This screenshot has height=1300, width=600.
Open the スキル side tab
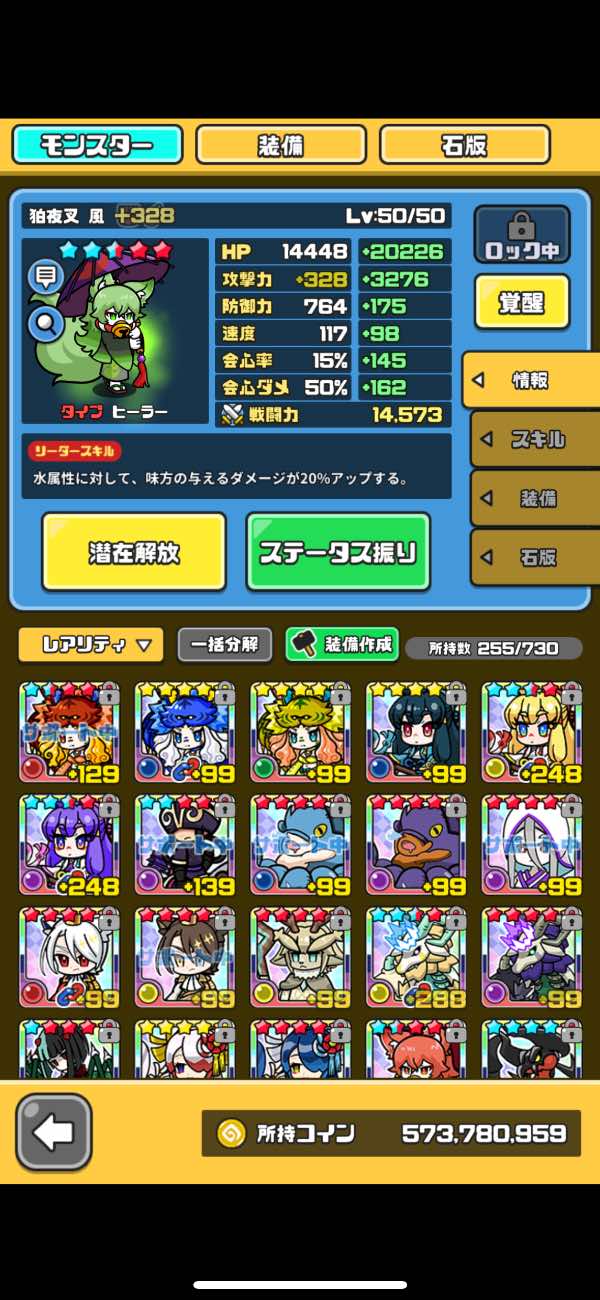click(x=533, y=439)
